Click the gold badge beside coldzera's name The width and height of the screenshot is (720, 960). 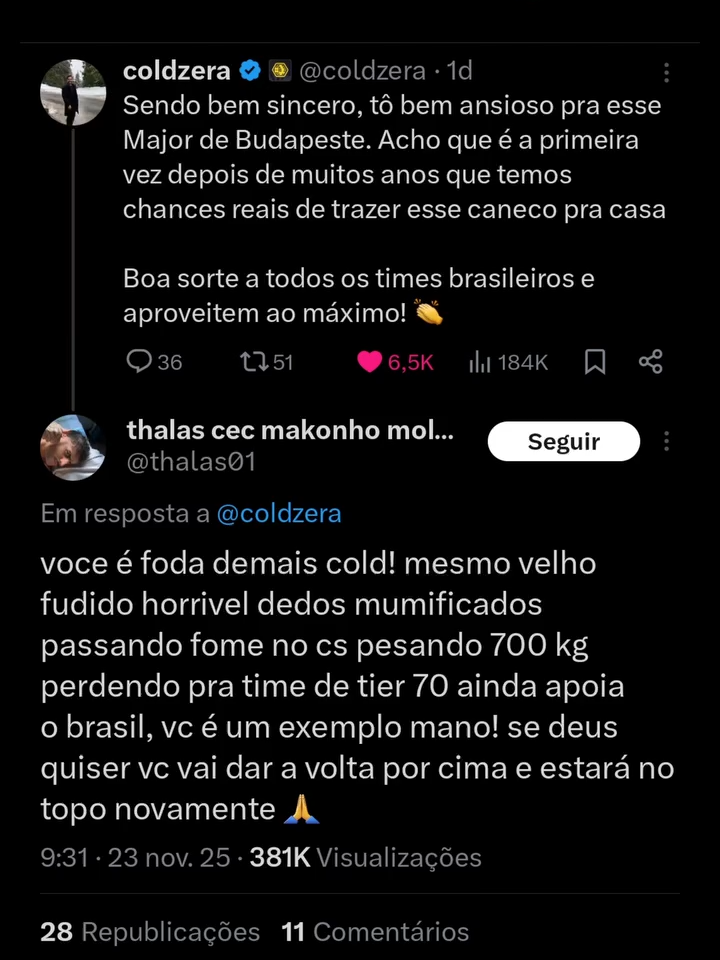pyautogui.click(x=280, y=70)
